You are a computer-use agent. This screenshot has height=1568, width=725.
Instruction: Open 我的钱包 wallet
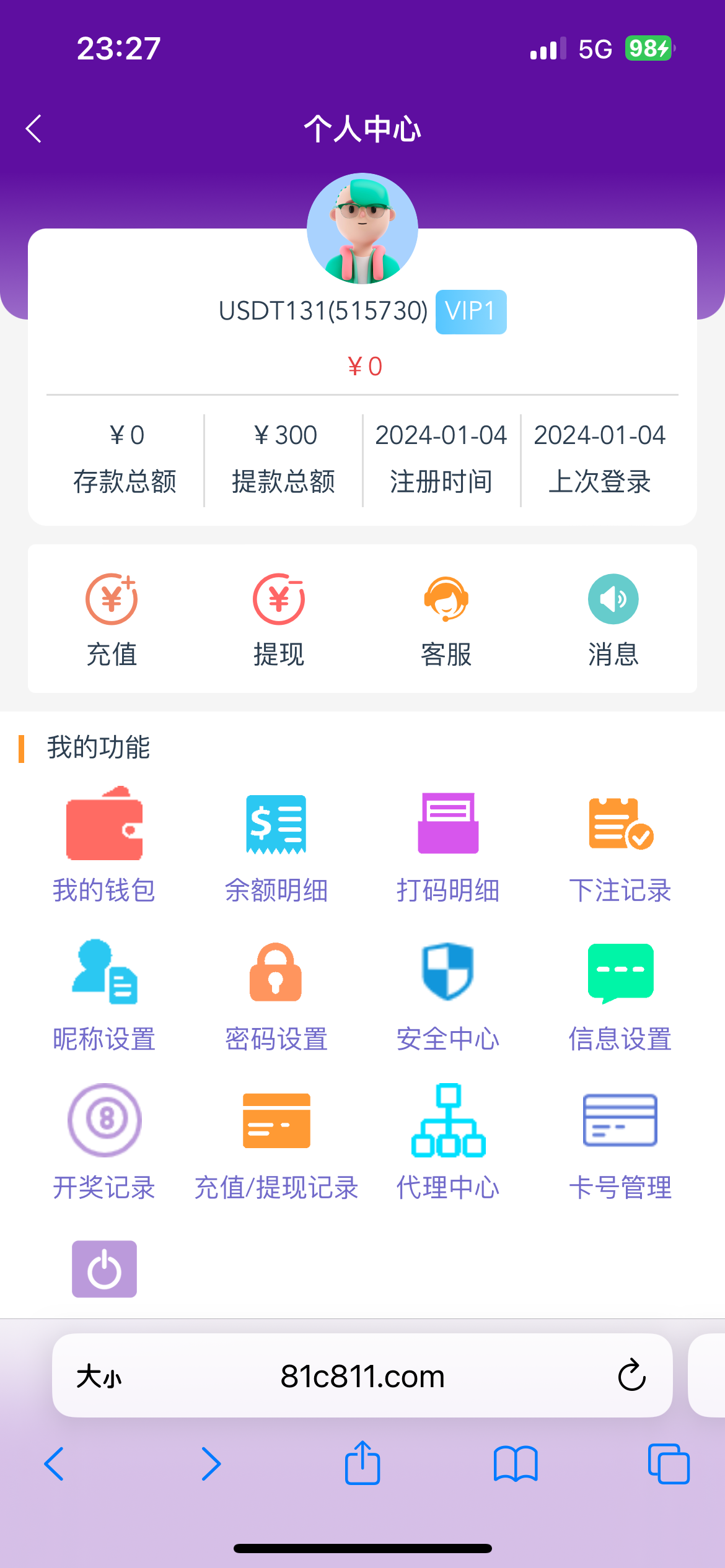[x=104, y=845]
